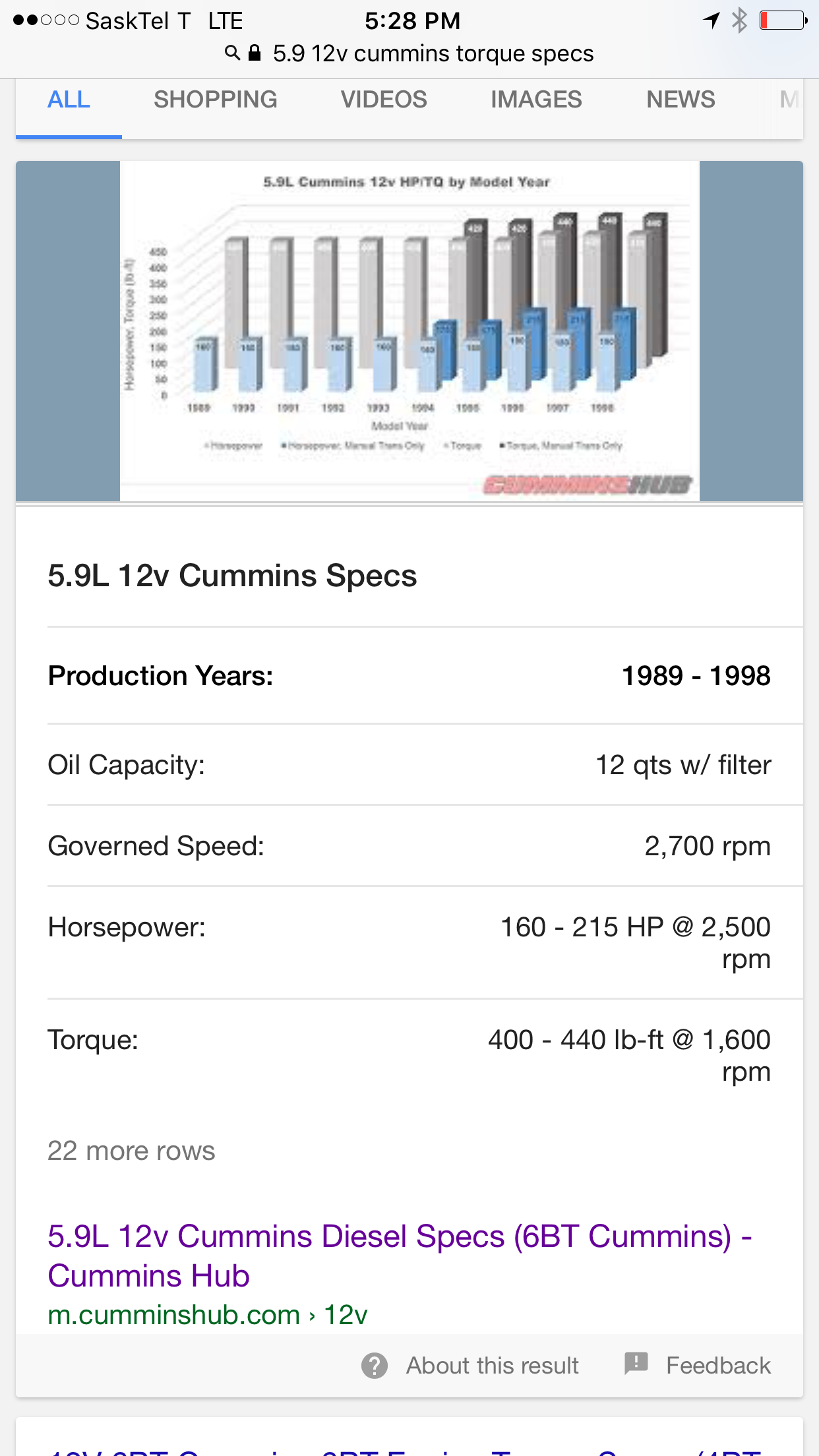Switch to the IMAGES tab
This screenshot has height=1456, width=819.
point(535,99)
